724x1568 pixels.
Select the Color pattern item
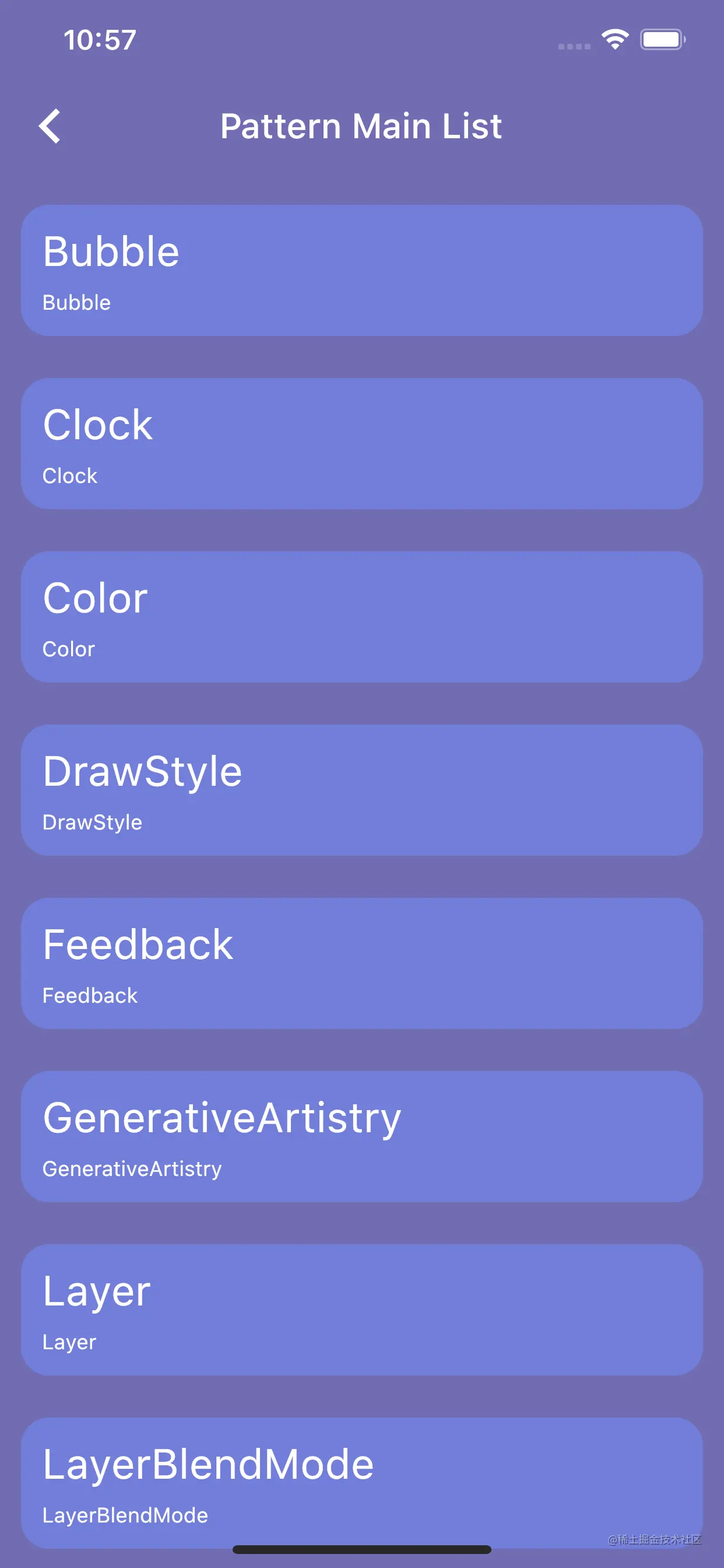coord(361,617)
